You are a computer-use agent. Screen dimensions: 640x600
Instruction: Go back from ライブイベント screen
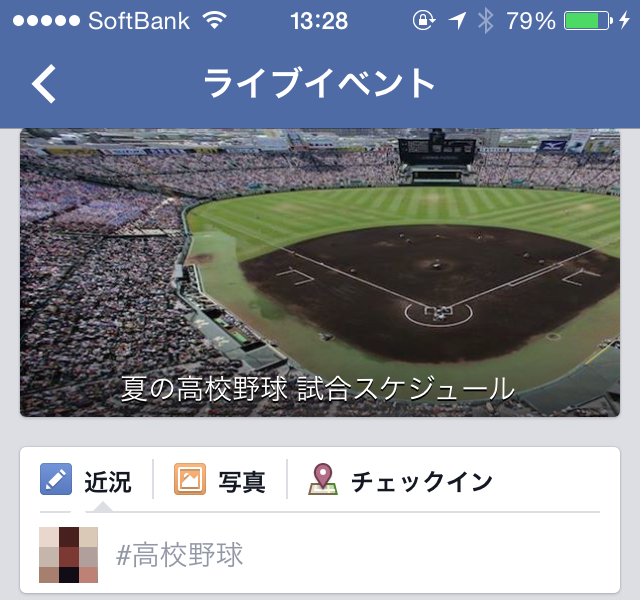[45, 84]
